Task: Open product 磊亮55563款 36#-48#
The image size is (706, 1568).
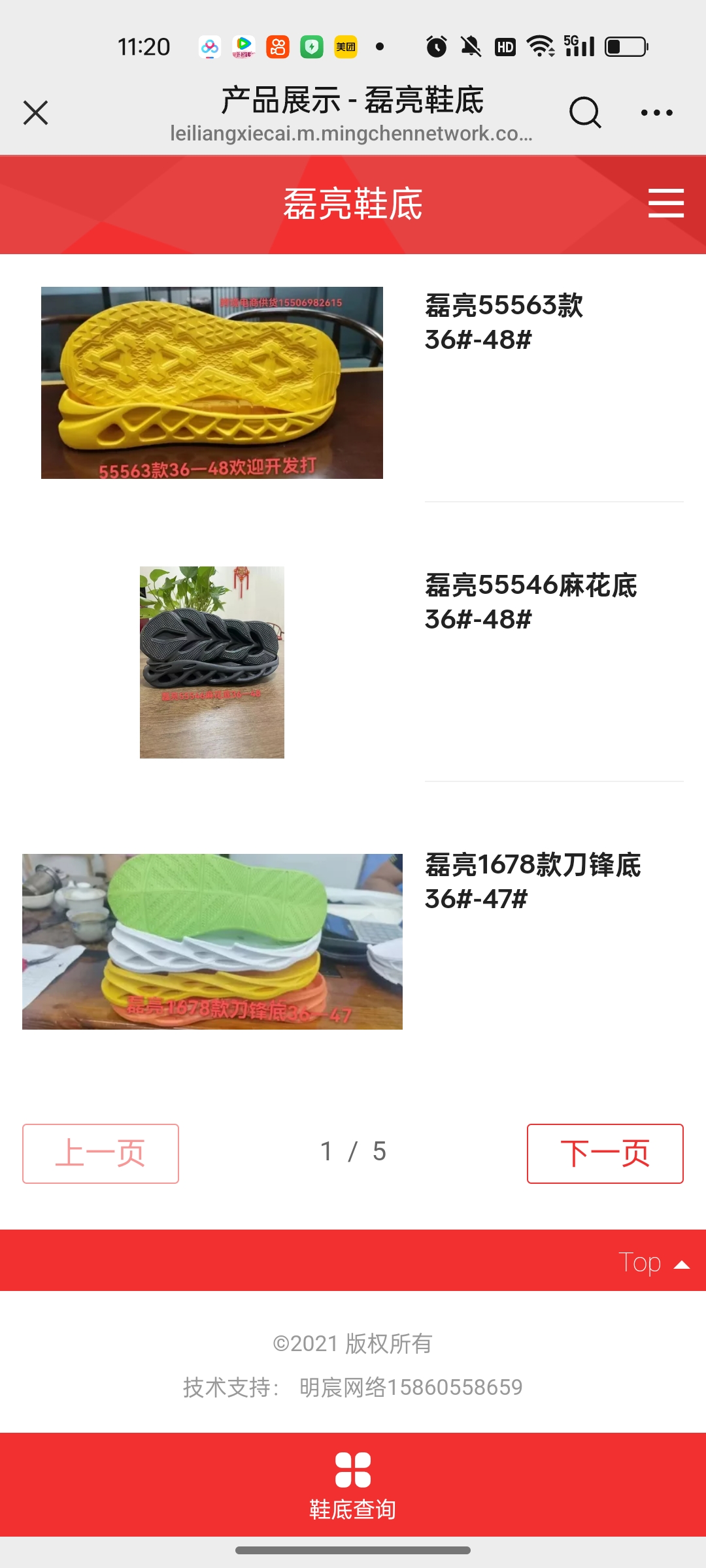Action: point(503,322)
